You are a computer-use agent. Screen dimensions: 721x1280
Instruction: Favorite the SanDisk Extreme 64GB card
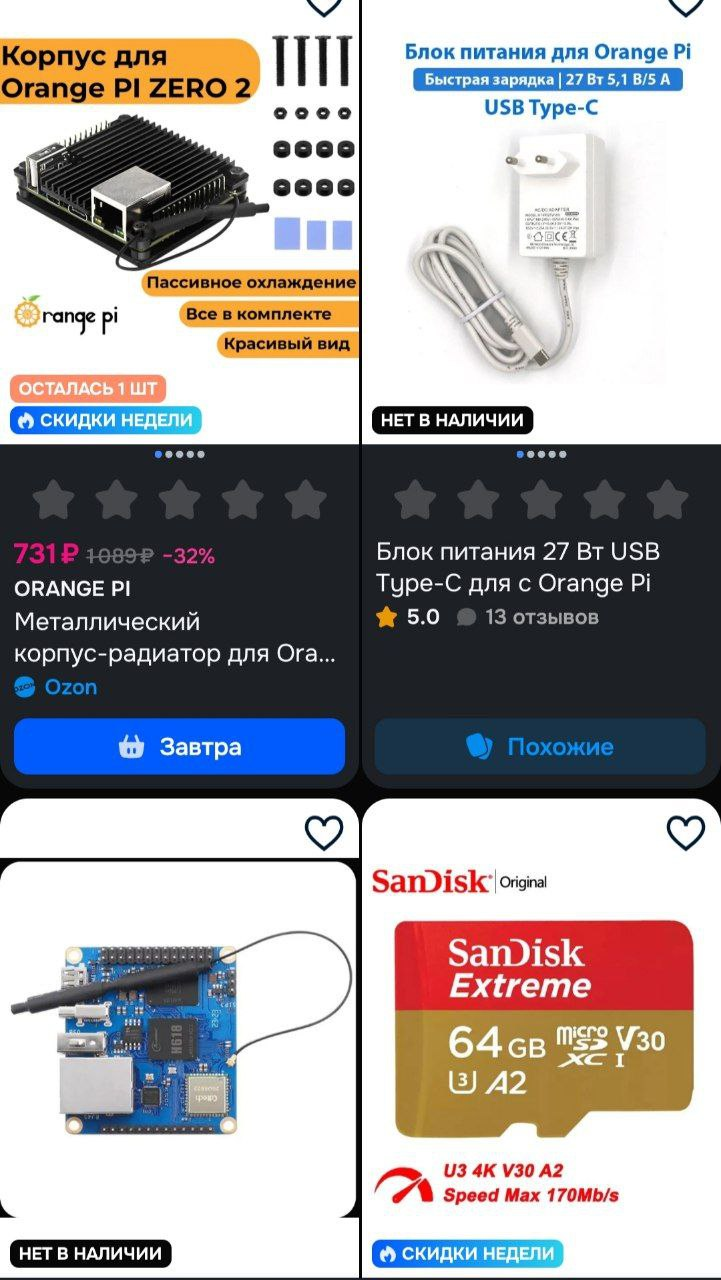coord(685,832)
